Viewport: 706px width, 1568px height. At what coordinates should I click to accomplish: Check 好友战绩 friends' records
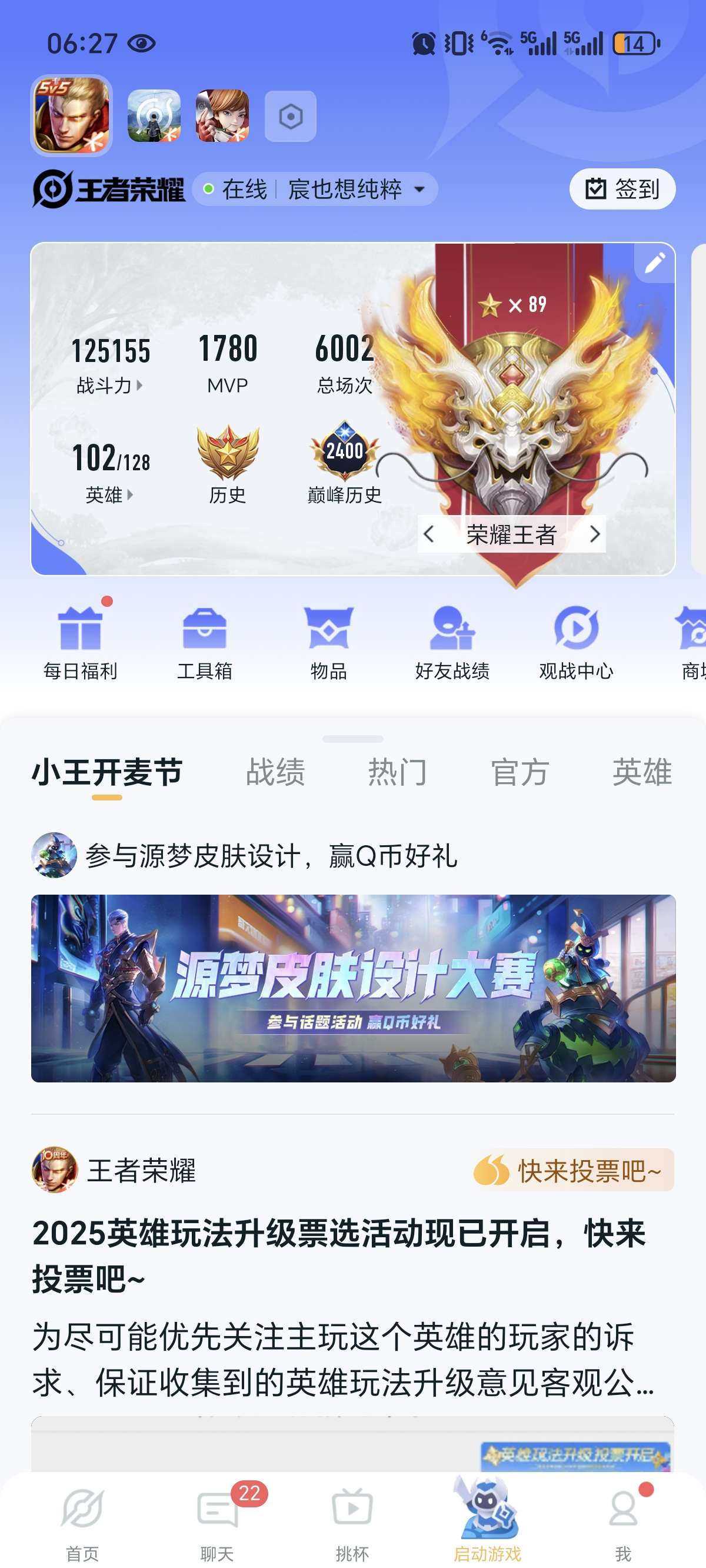click(x=452, y=643)
